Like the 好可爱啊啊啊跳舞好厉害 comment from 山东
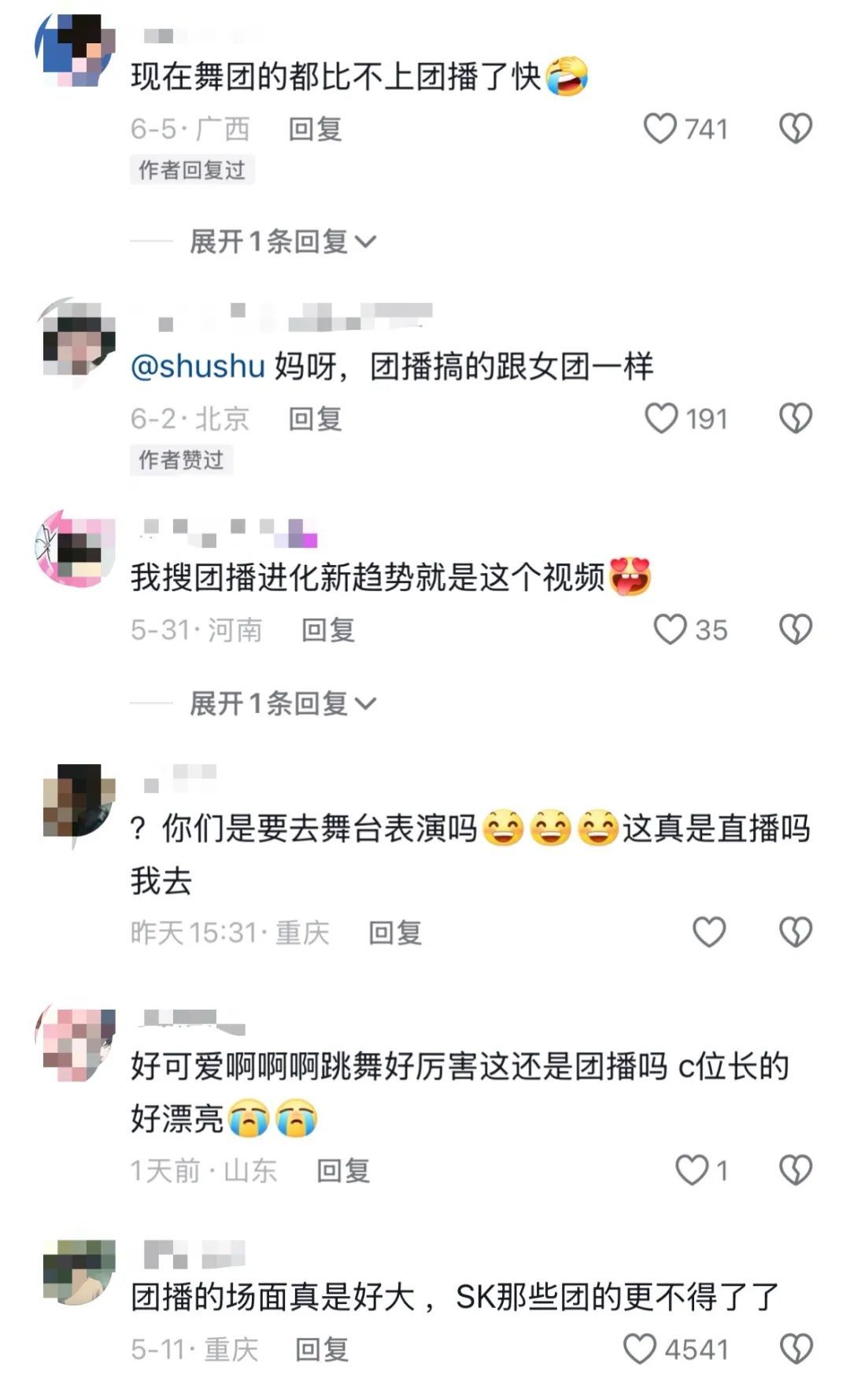The image size is (850, 1400). pos(692,1170)
